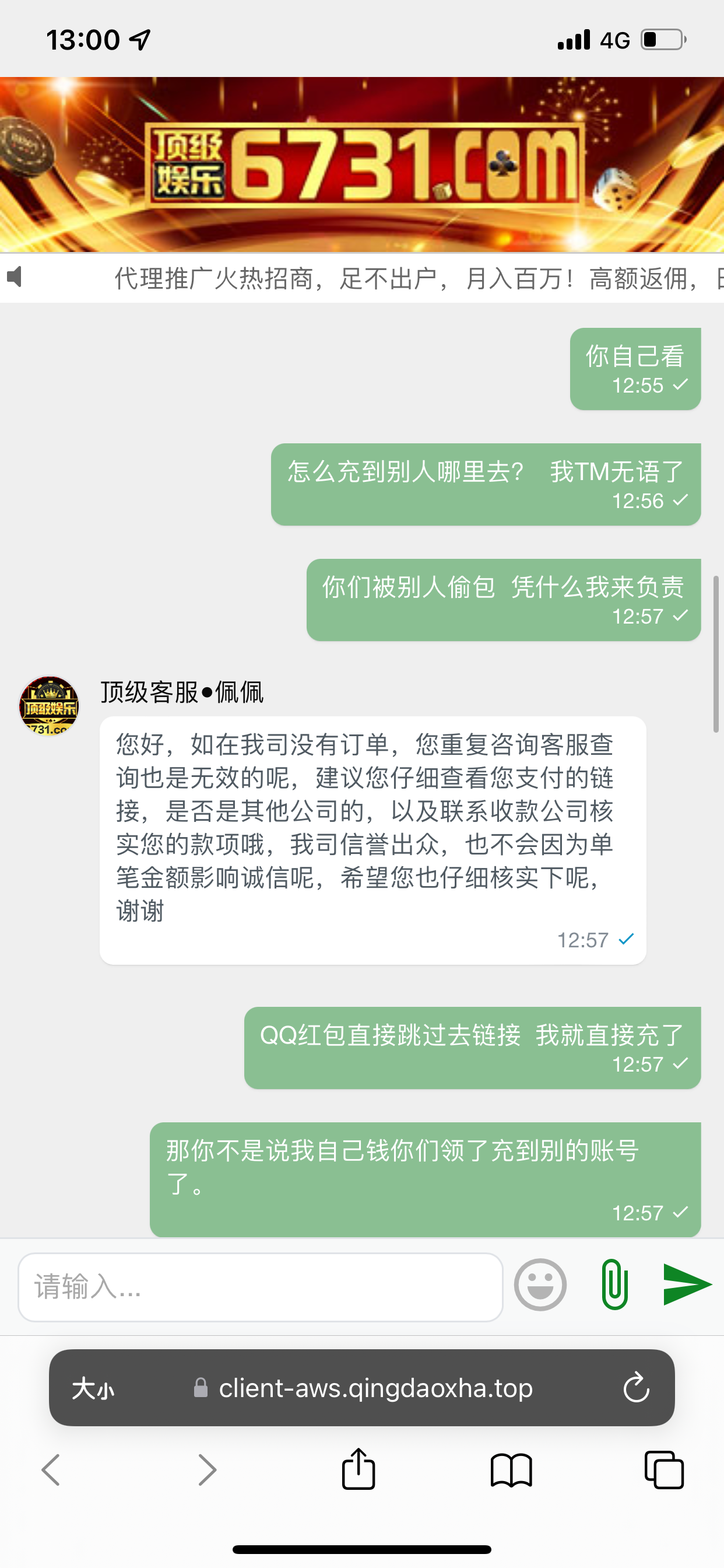Open Safari bookmarks
The image size is (724, 1568).
pyautogui.click(x=511, y=1470)
